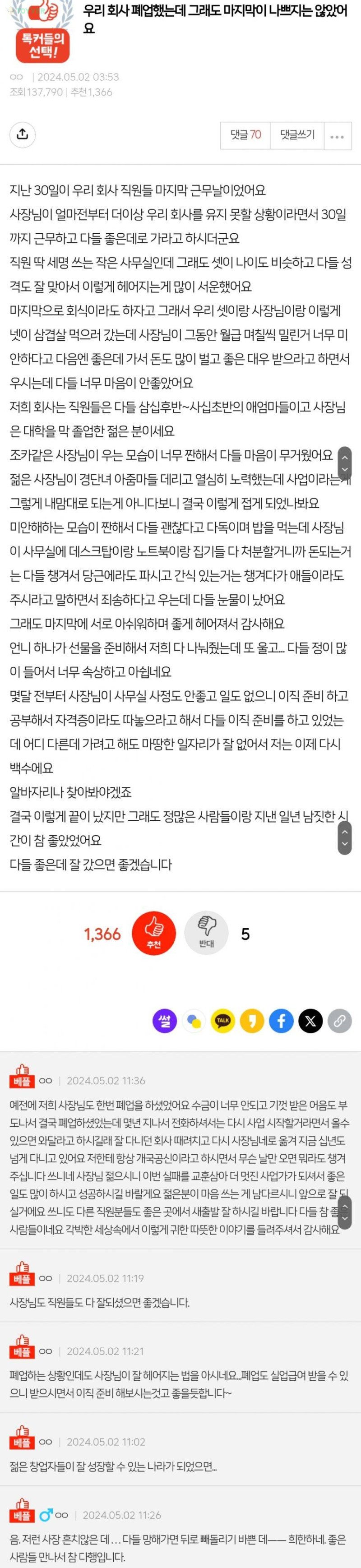
Task: Share the post to X
Action: tap(310, 1021)
